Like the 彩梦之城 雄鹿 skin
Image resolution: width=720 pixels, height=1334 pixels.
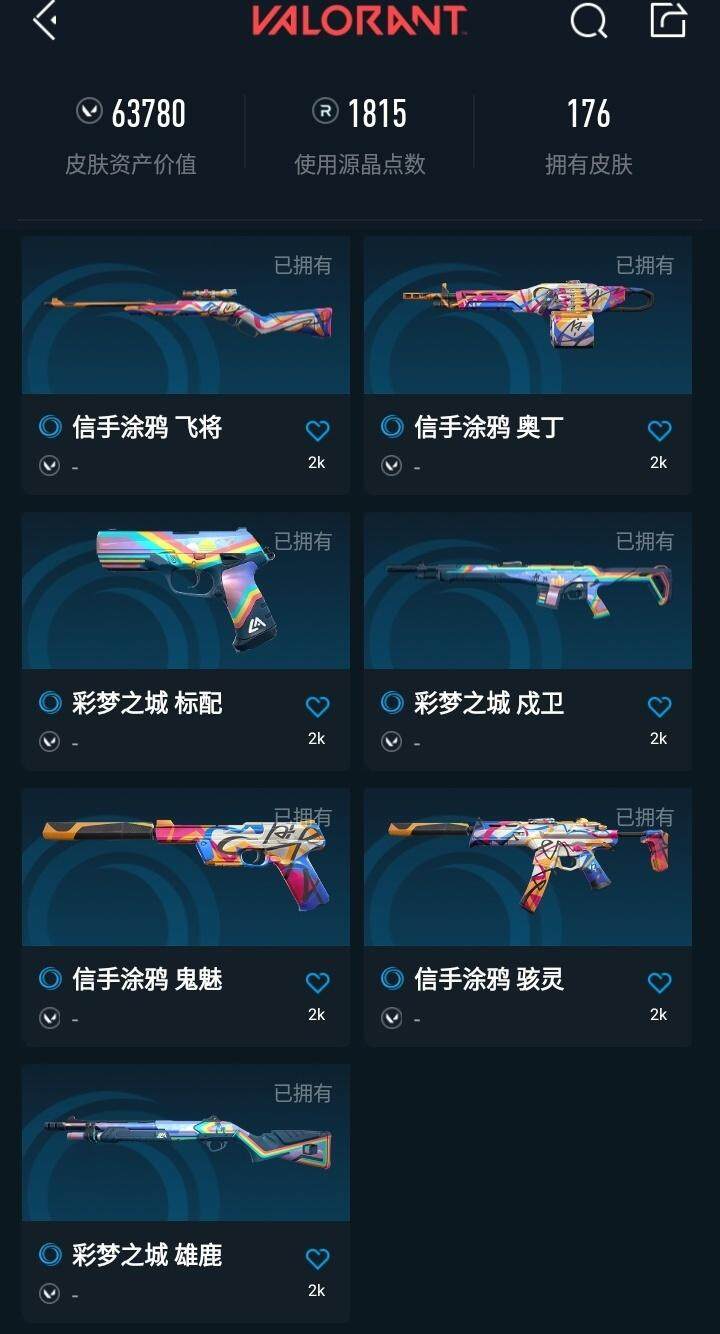pyautogui.click(x=317, y=1259)
